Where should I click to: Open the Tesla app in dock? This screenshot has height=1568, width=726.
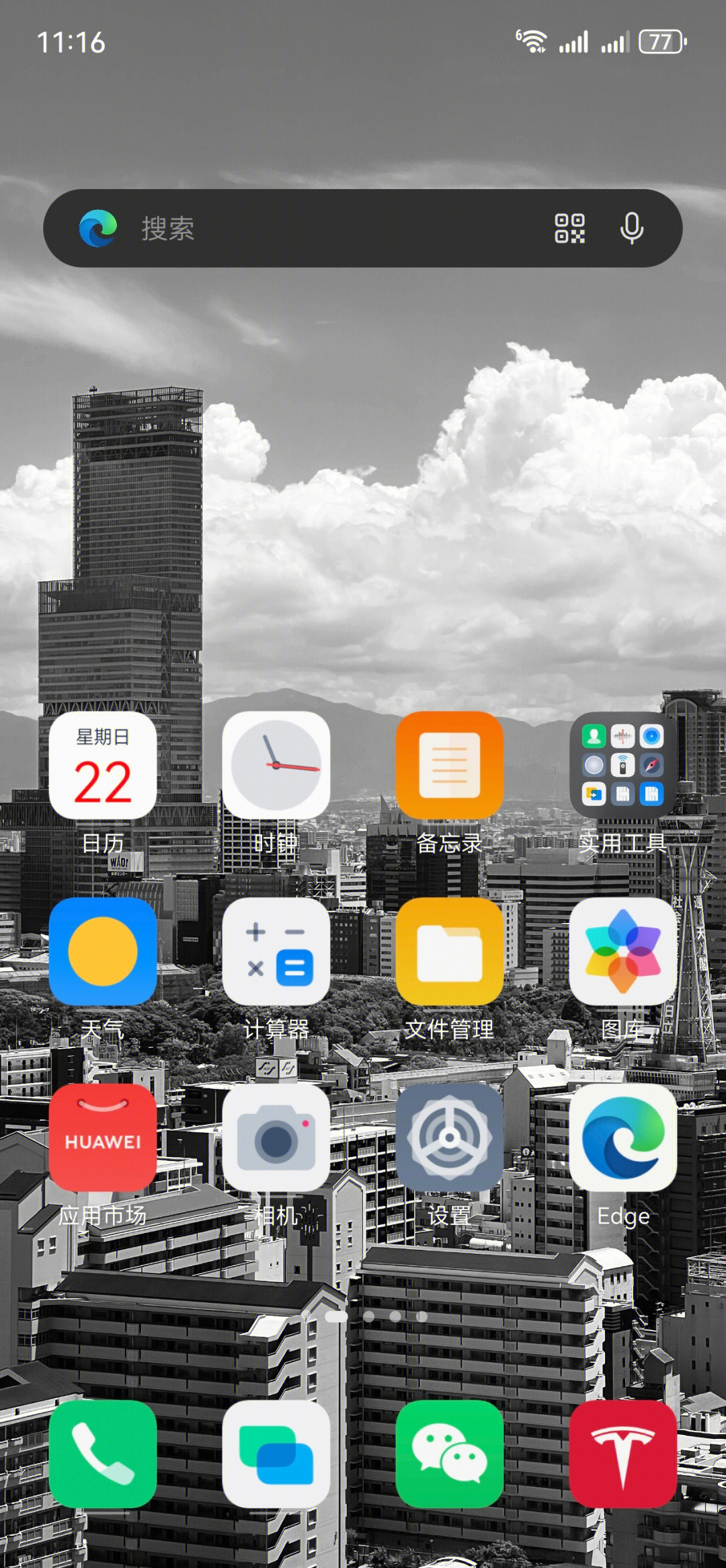click(622, 1454)
